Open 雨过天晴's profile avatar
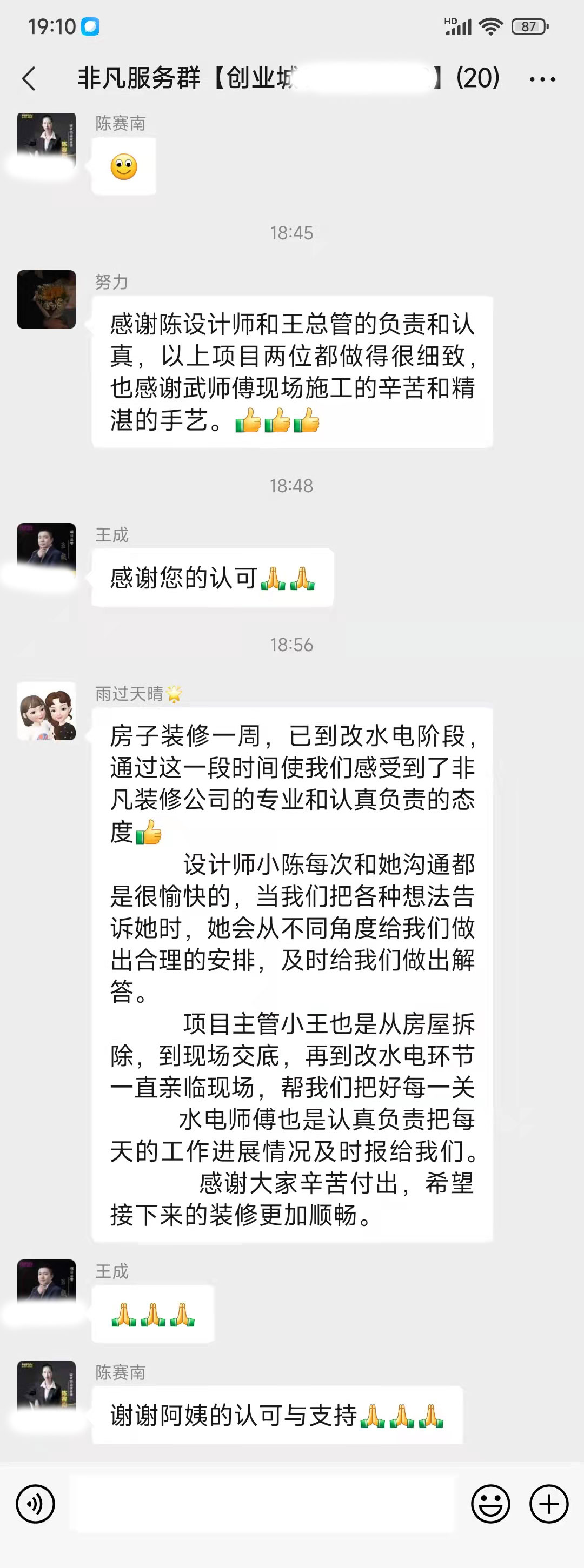 pyautogui.click(x=47, y=711)
